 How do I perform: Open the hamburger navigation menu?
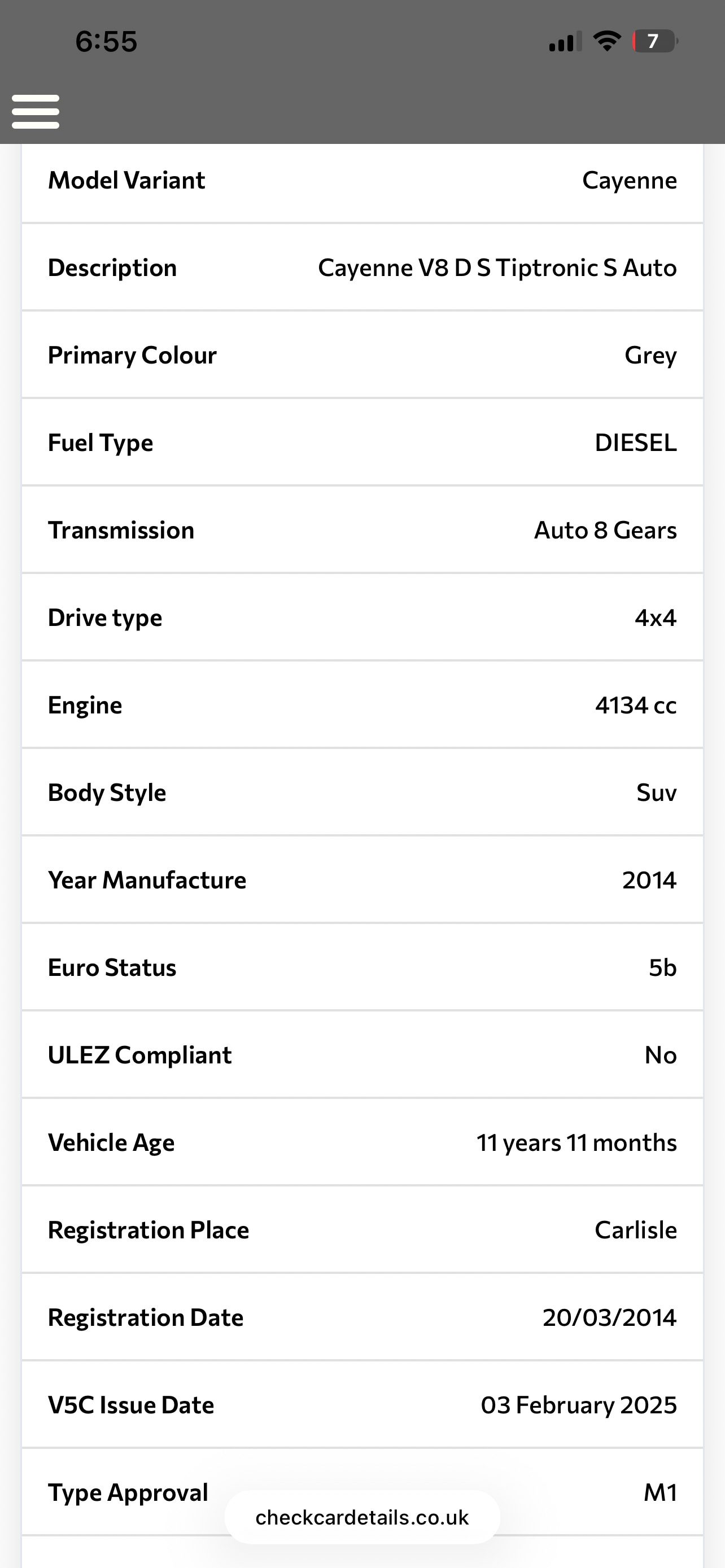tap(34, 110)
